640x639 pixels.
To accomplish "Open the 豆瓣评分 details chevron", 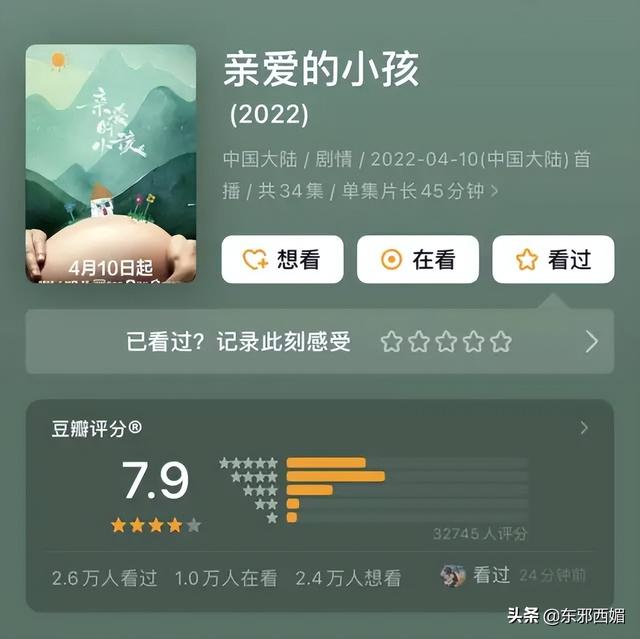I will (x=585, y=428).
